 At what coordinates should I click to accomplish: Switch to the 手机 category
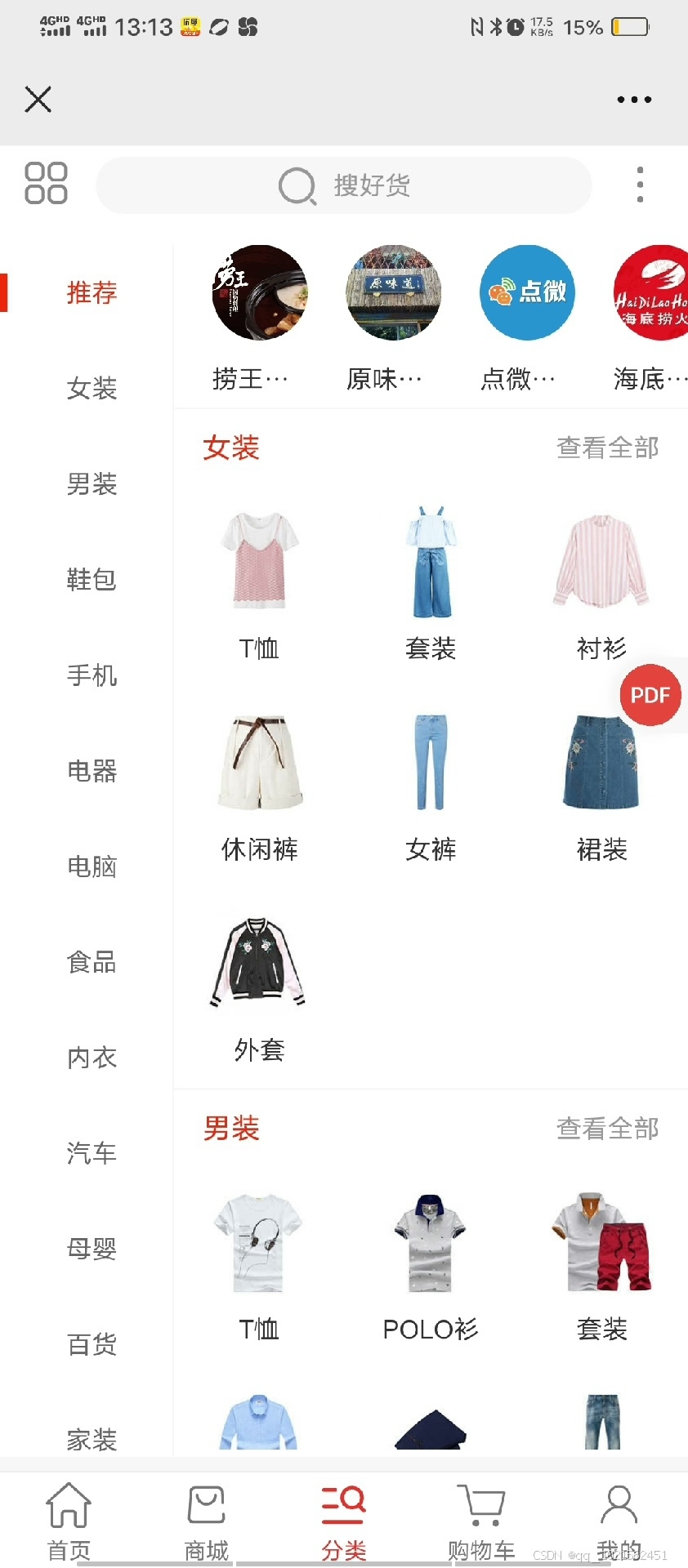pyautogui.click(x=92, y=675)
